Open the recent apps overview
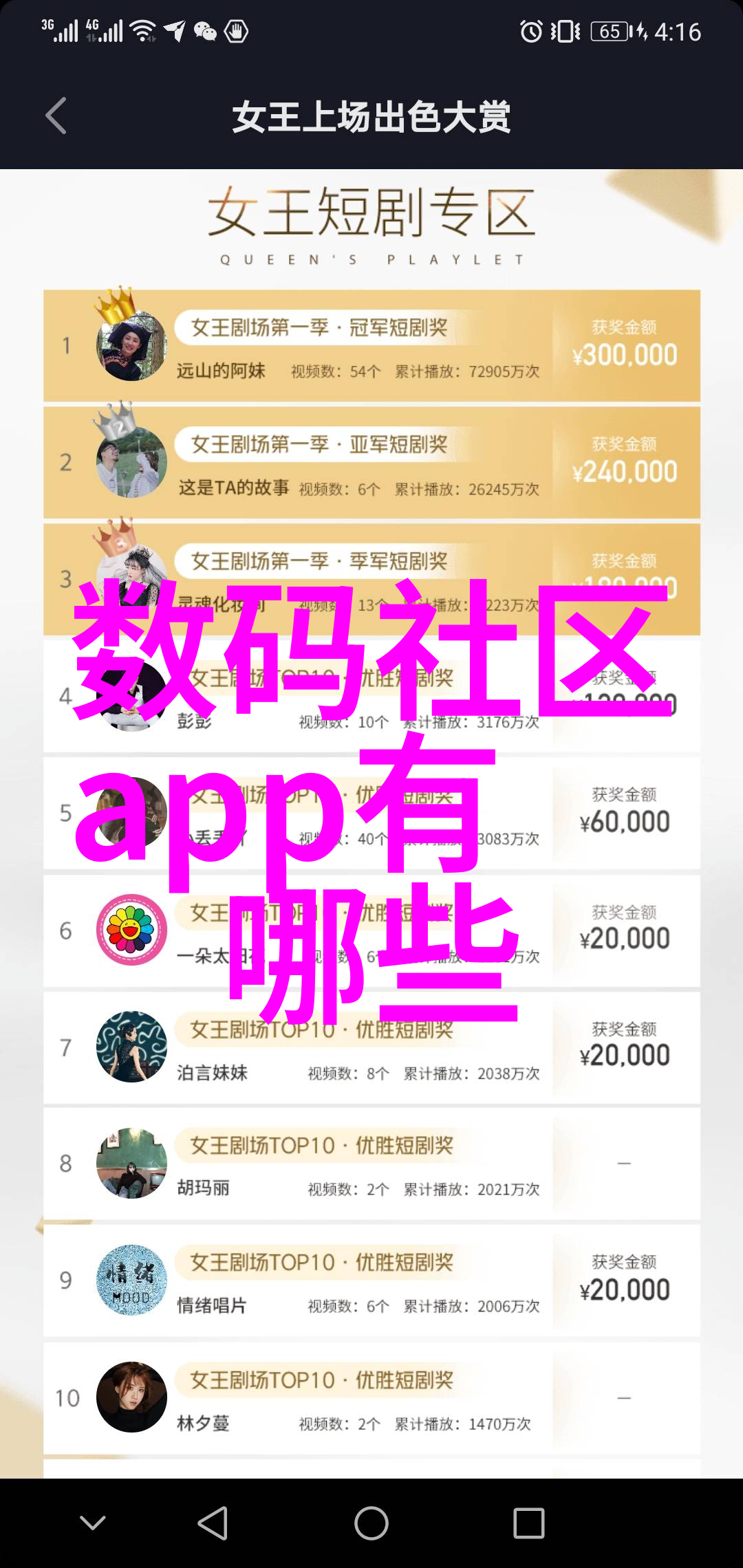 point(528,1523)
